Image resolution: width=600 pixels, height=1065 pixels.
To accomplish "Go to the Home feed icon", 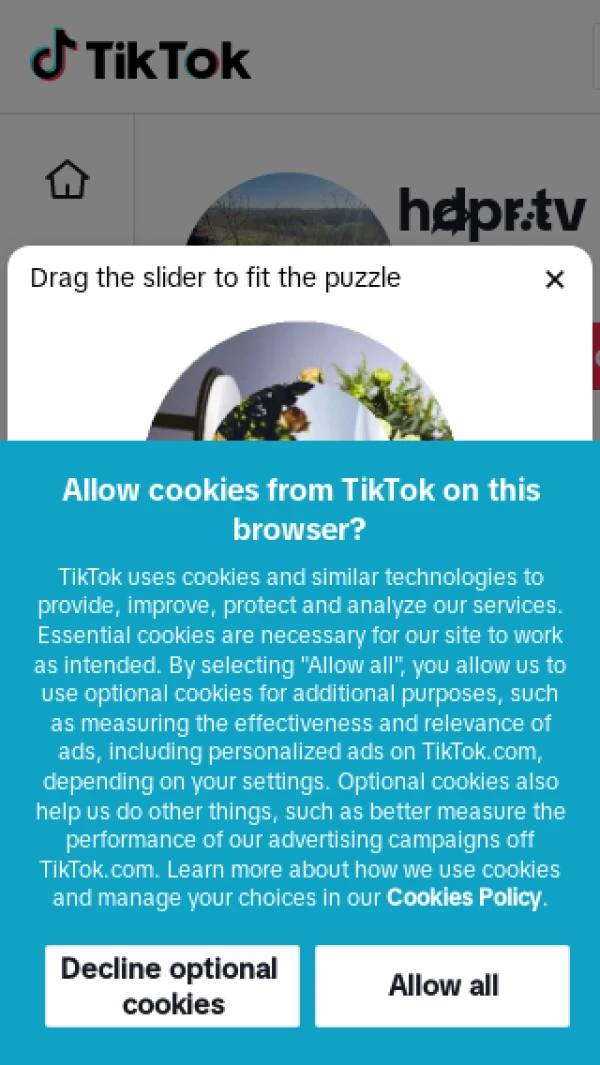I will coord(67,180).
